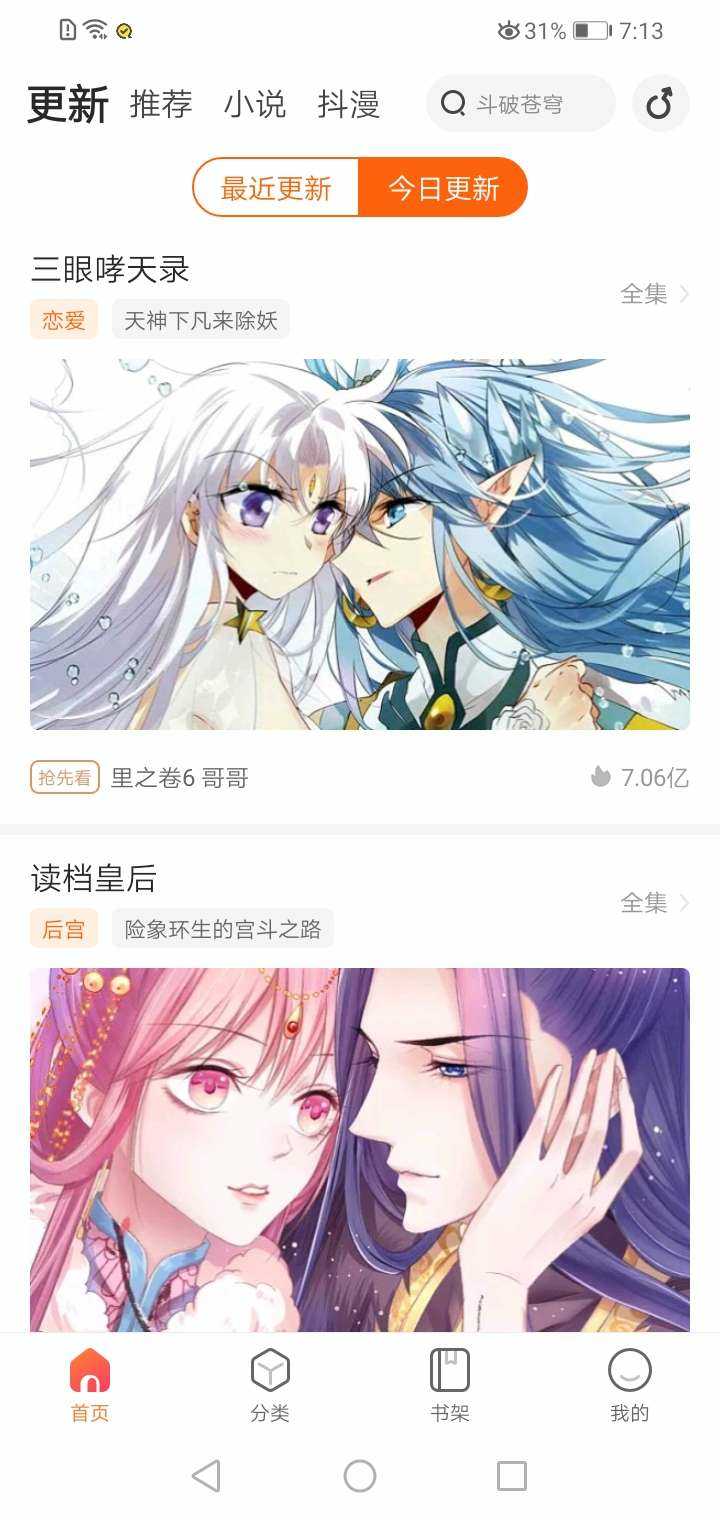This screenshot has width=720, height=1520.
Task: Tap the 恋爱 tag chip
Action: tap(64, 320)
